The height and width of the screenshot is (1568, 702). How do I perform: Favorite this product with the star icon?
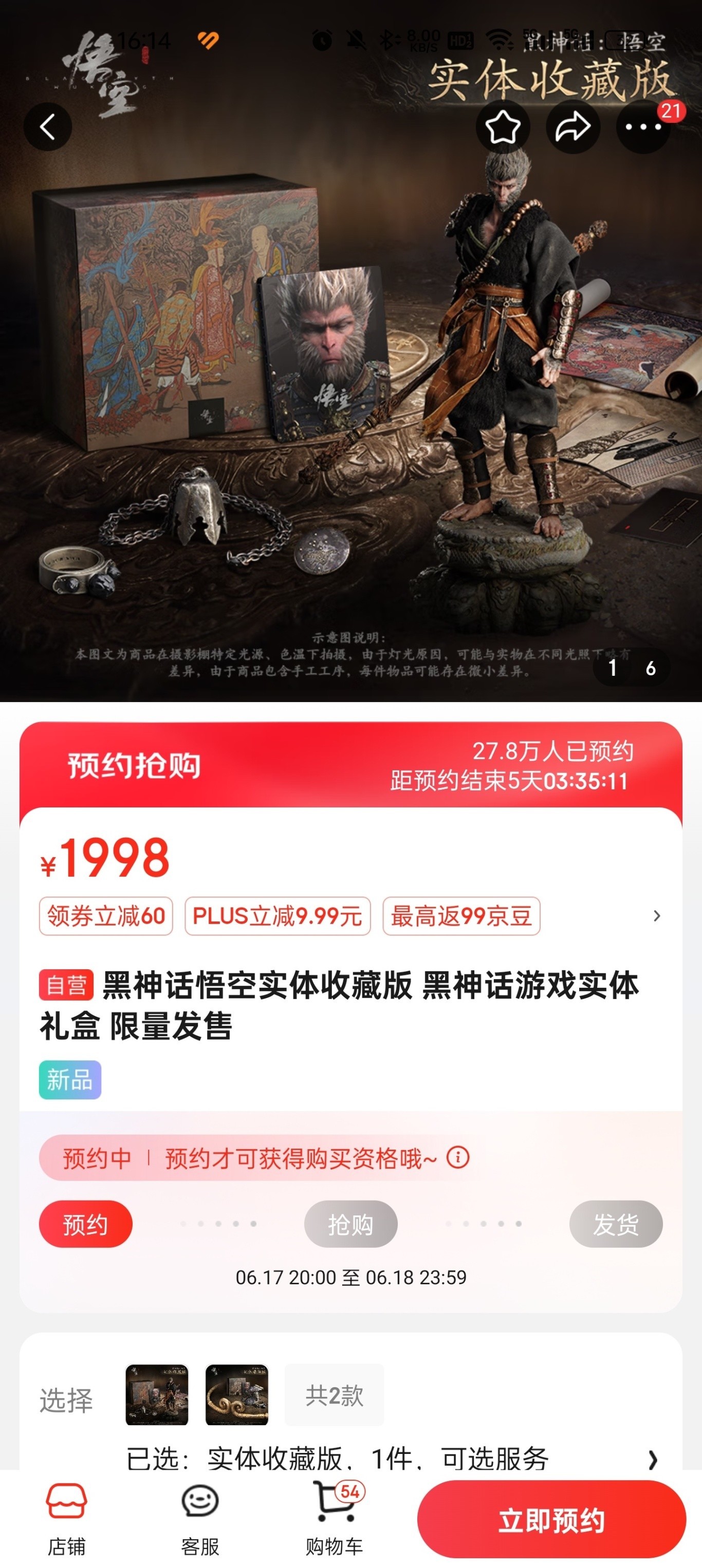[x=502, y=126]
